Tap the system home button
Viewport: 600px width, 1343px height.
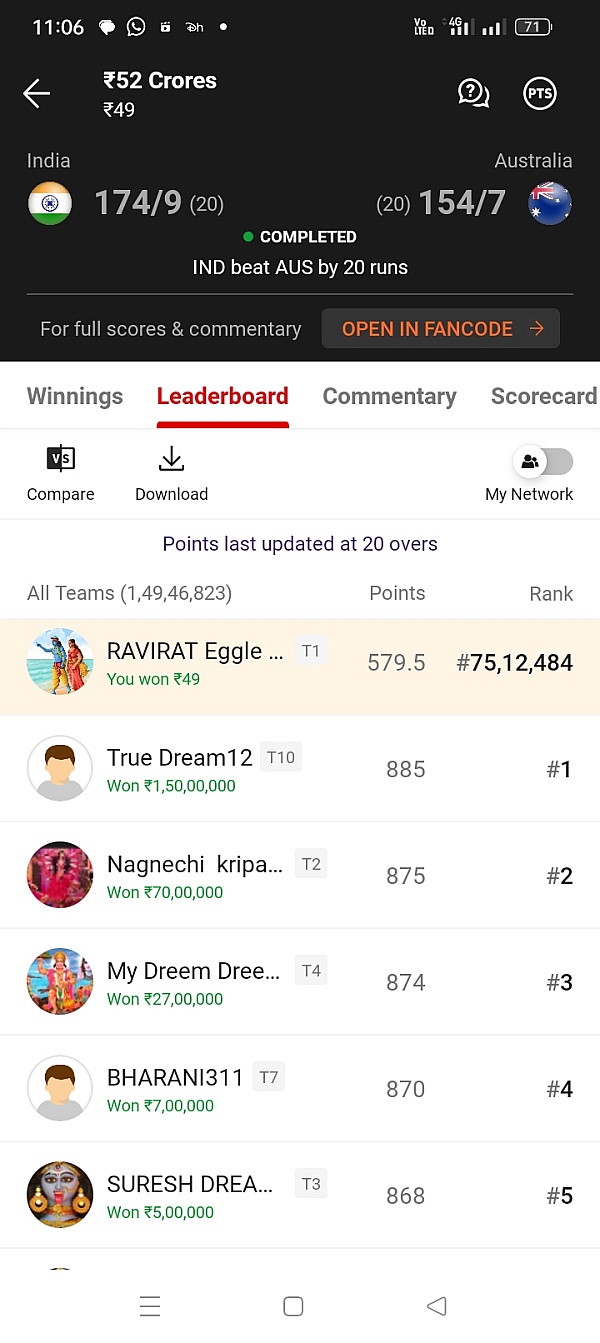(293, 1306)
